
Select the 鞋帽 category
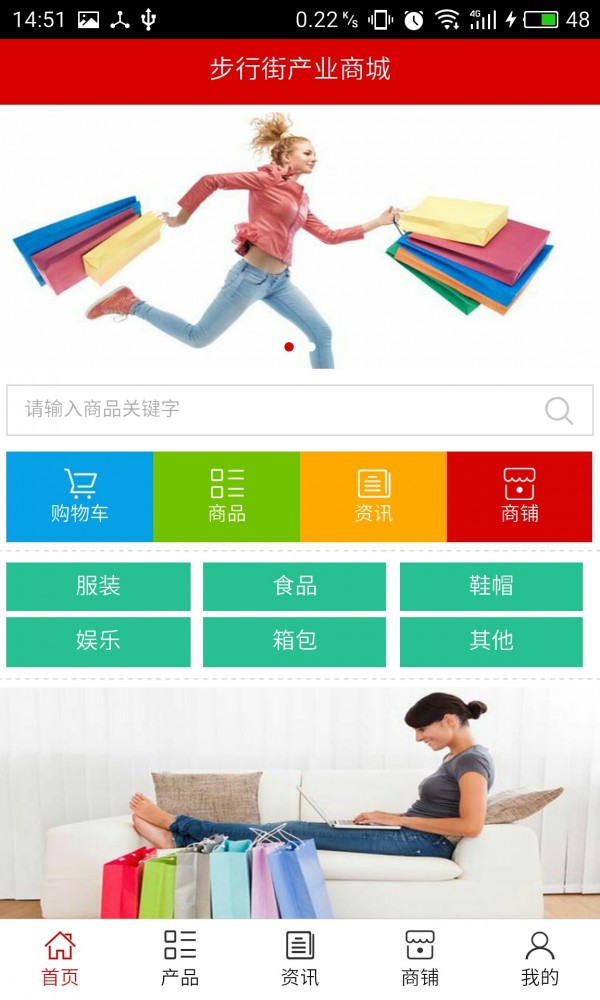click(491, 586)
